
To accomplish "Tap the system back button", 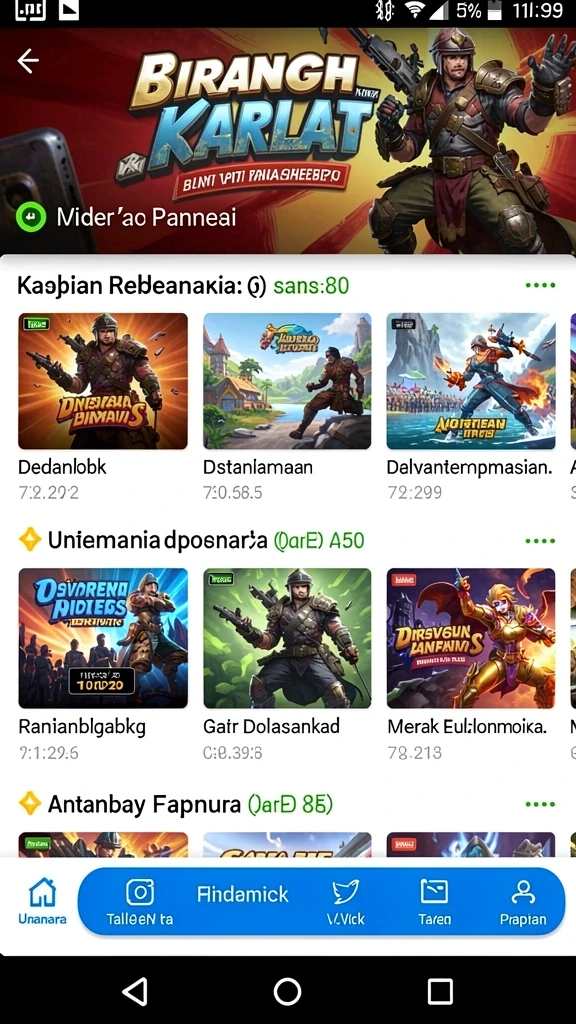I will tap(135, 991).
